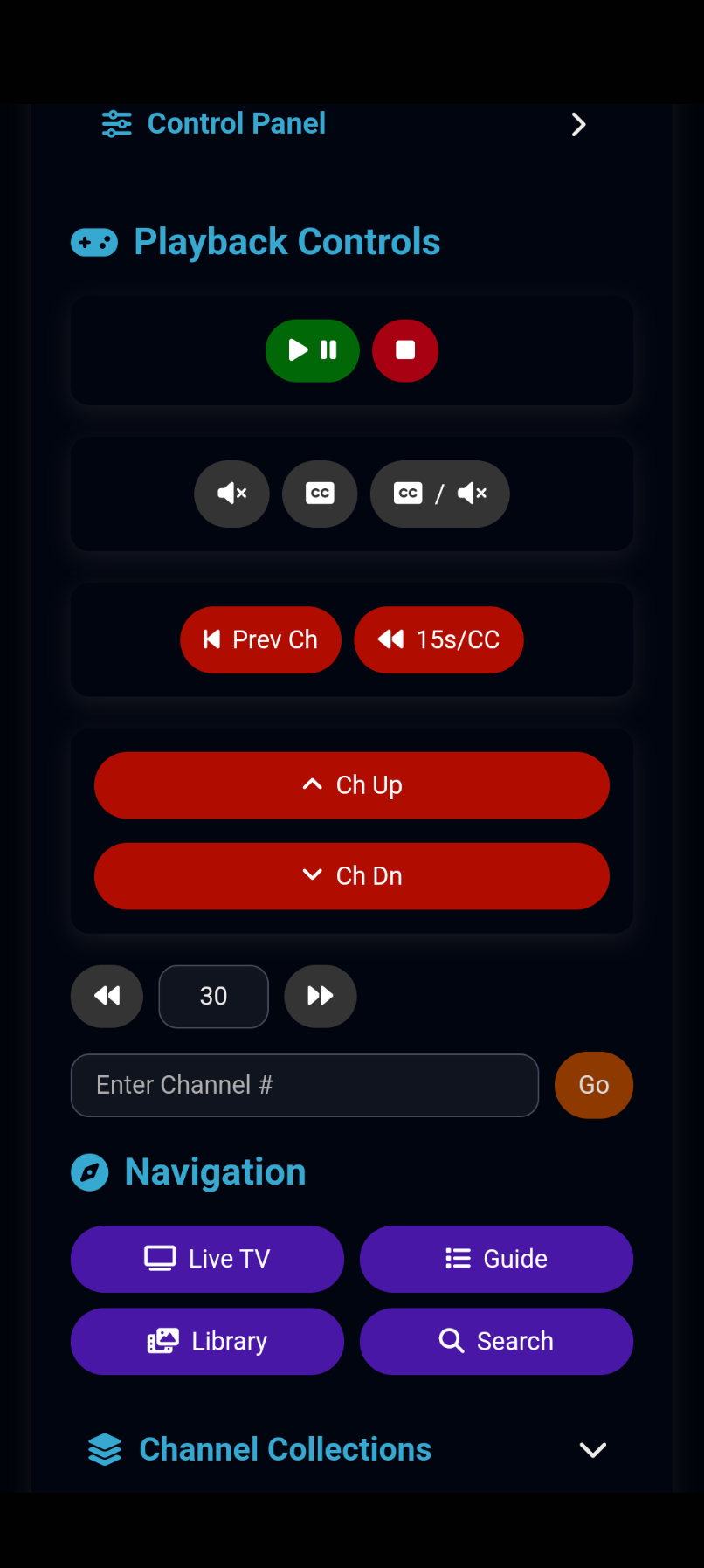Screen dimensions: 704x1568
Task: Open the Guide
Action: pyautogui.click(x=496, y=1259)
